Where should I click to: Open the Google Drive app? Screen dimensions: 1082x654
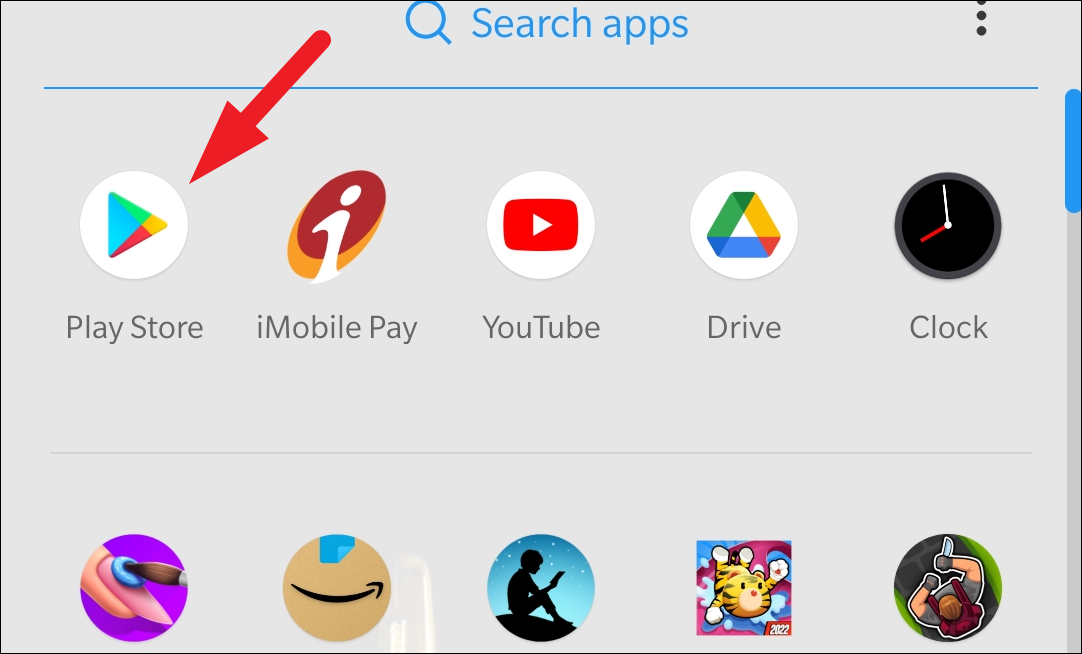pos(744,225)
